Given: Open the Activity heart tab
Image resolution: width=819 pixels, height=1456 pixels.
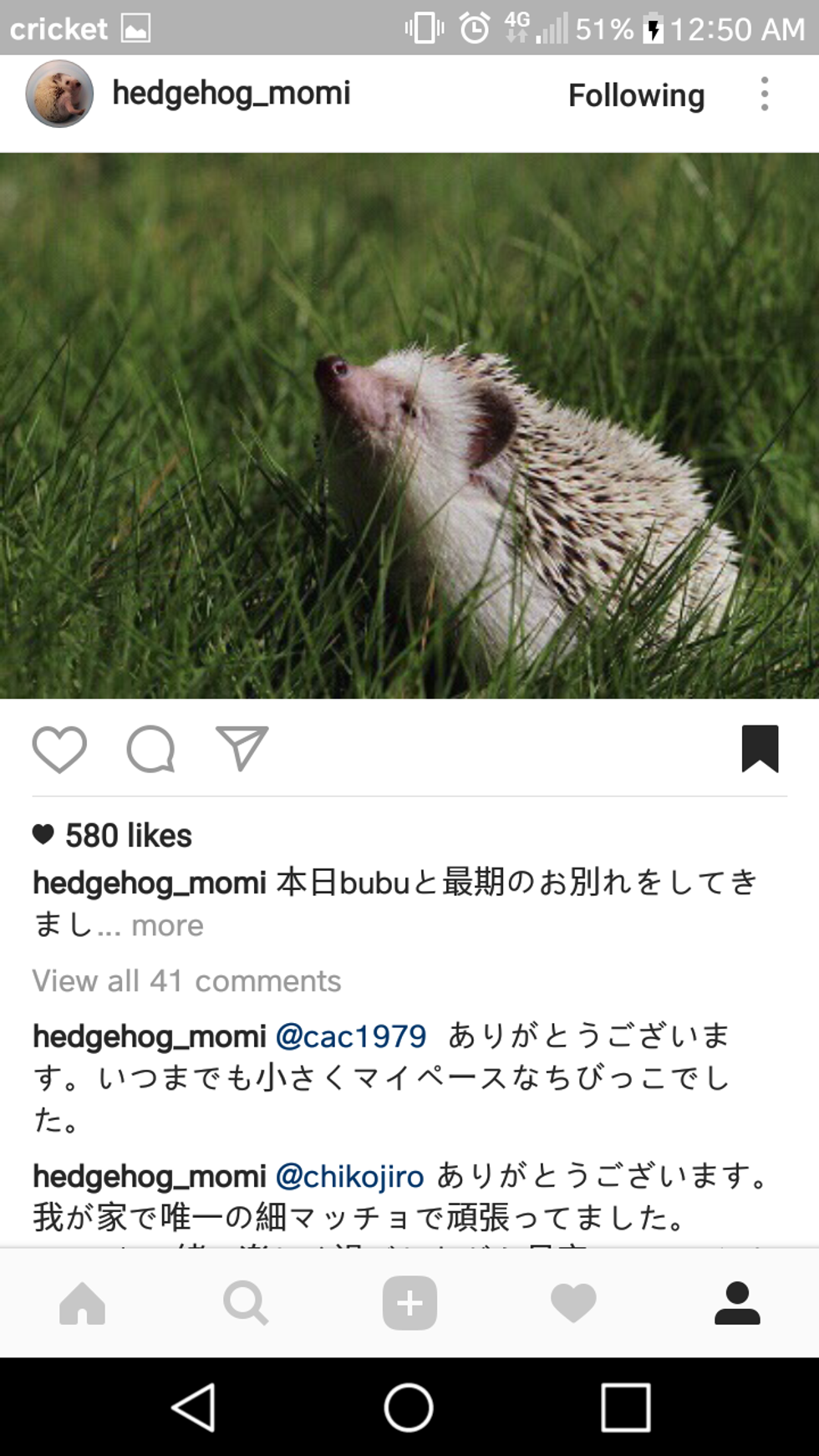Looking at the screenshot, I should click(573, 1302).
